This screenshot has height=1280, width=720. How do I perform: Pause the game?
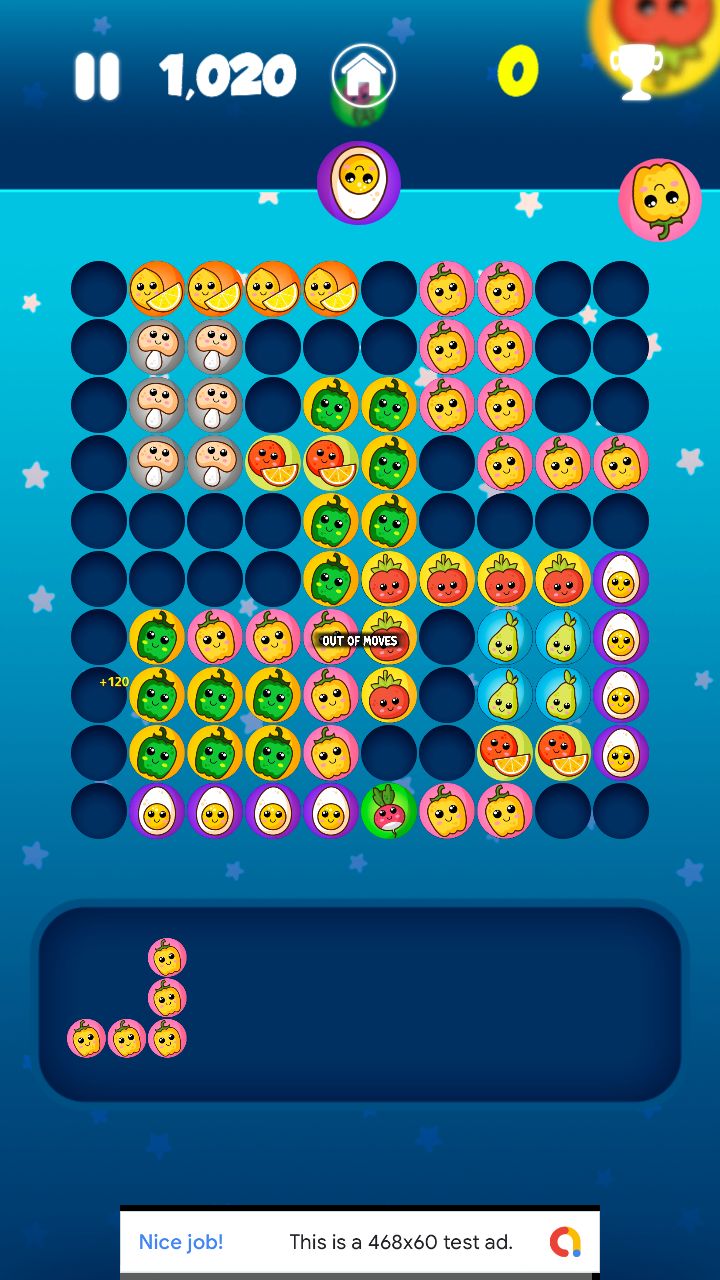(x=97, y=76)
